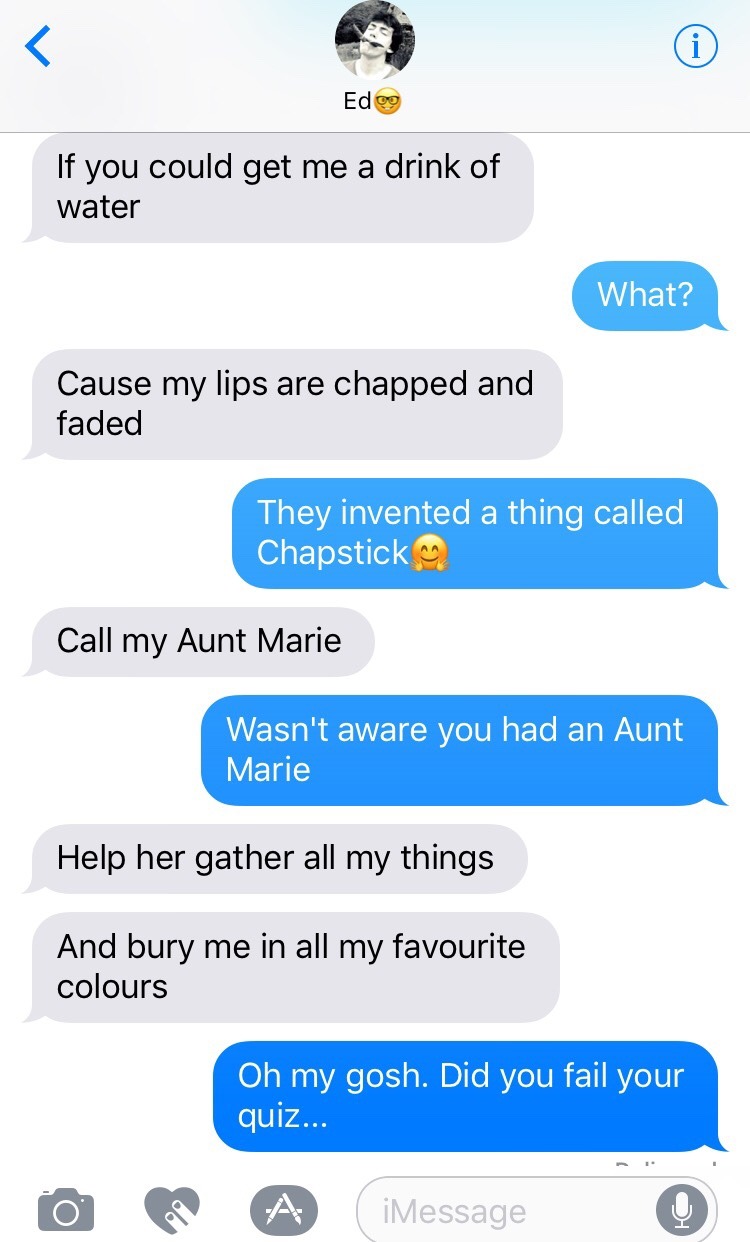750x1242 pixels.
Task: Open the camera to attach a photo
Action: [67, 1209]
